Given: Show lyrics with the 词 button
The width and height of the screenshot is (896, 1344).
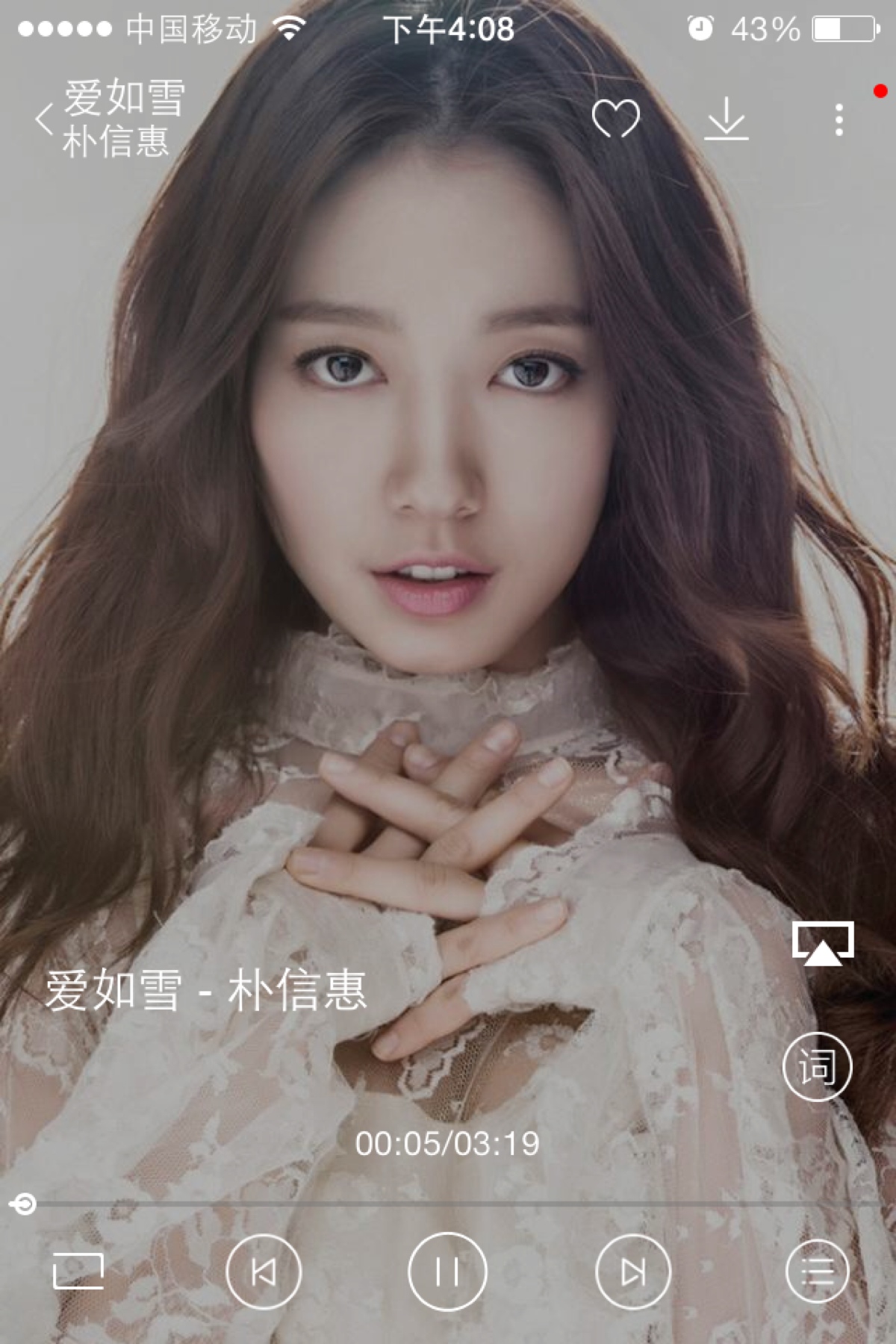Looking at the screenshot, I should tap(818, 1066).
